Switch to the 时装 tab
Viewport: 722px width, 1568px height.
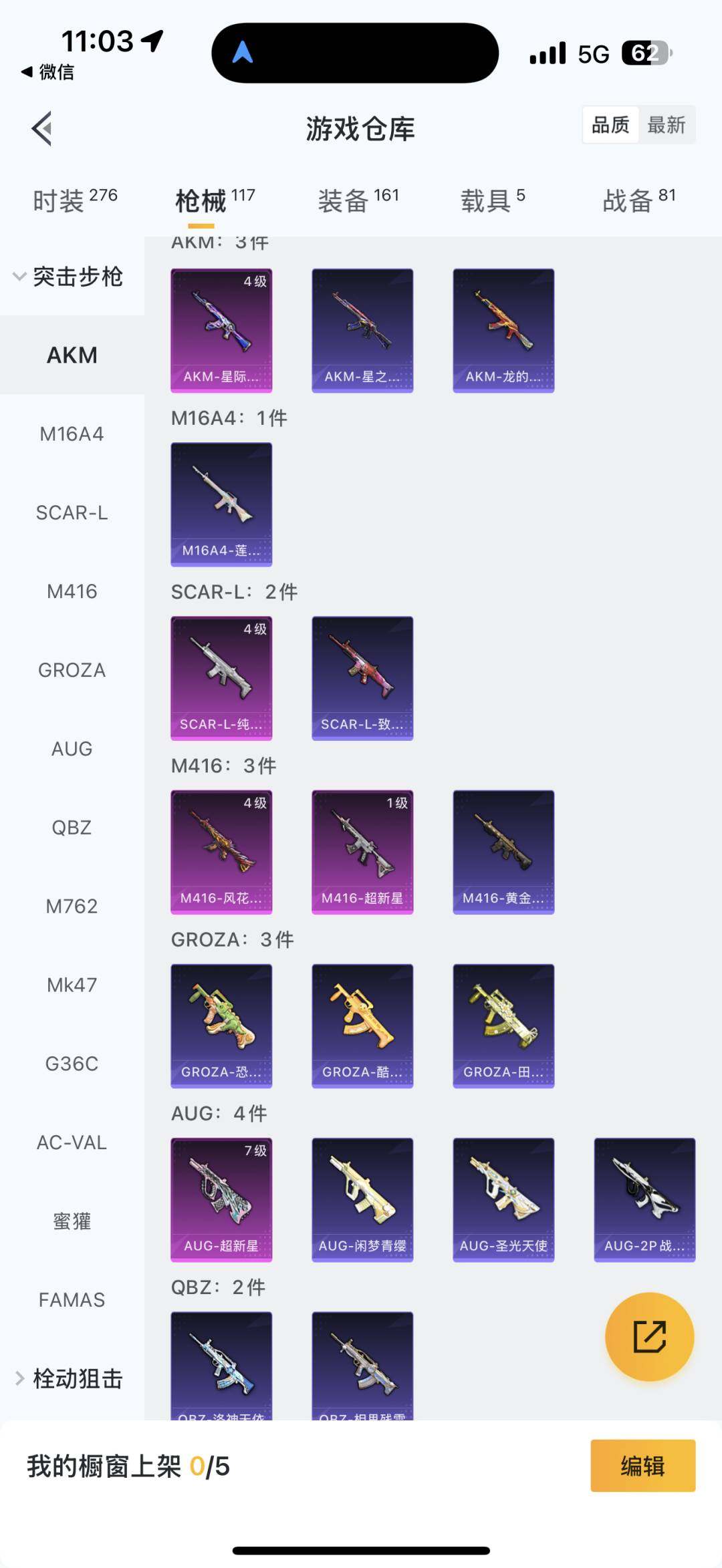[x=74, y=200]
